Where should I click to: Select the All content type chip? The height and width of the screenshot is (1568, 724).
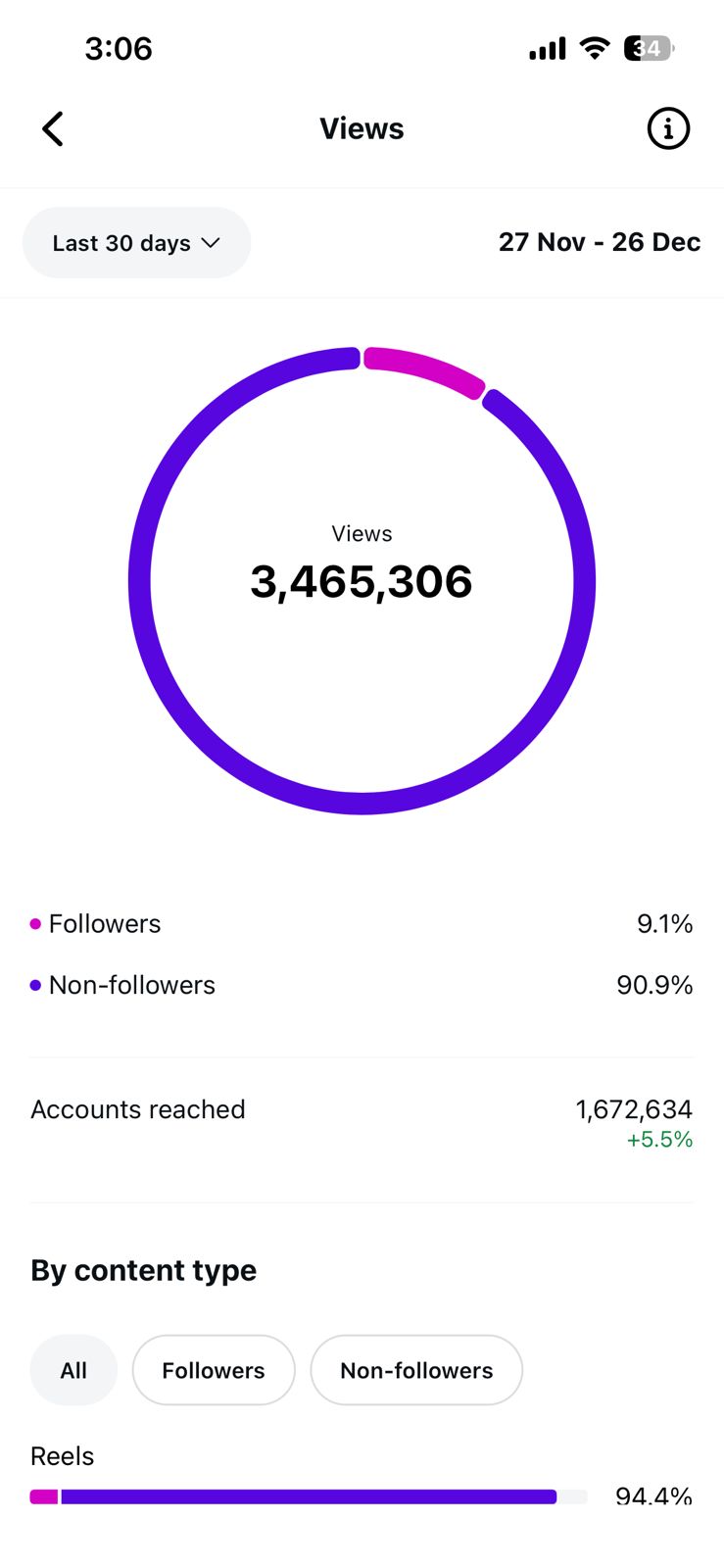pos(73,1370)
